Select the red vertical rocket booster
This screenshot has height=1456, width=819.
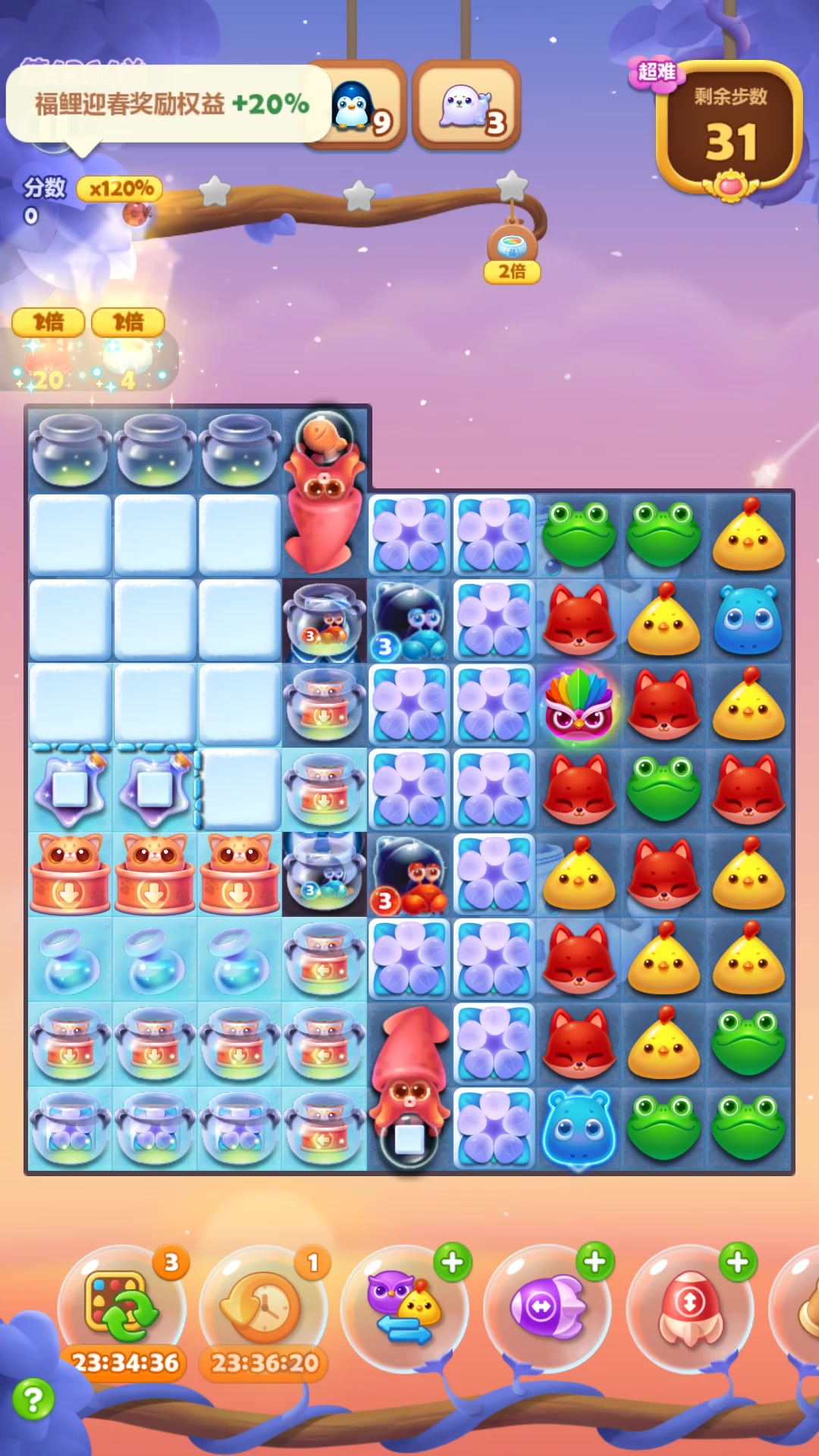click(x=690, y=1308)
